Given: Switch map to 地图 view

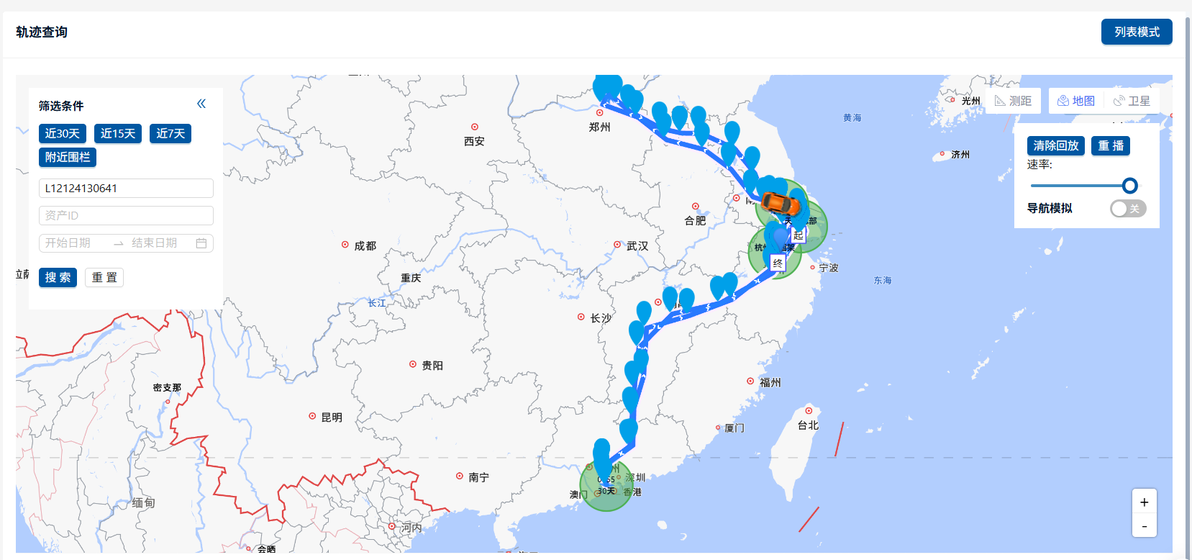Looking at the screenshot, I should [1076, 100].
